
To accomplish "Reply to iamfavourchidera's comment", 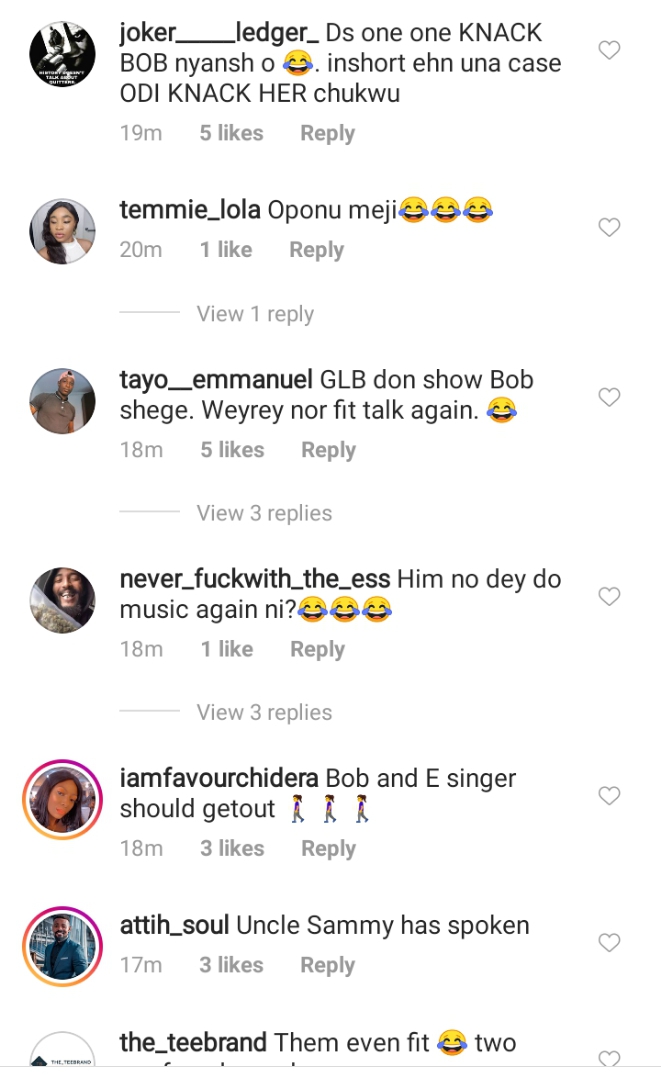I will [x=328, y=848].
